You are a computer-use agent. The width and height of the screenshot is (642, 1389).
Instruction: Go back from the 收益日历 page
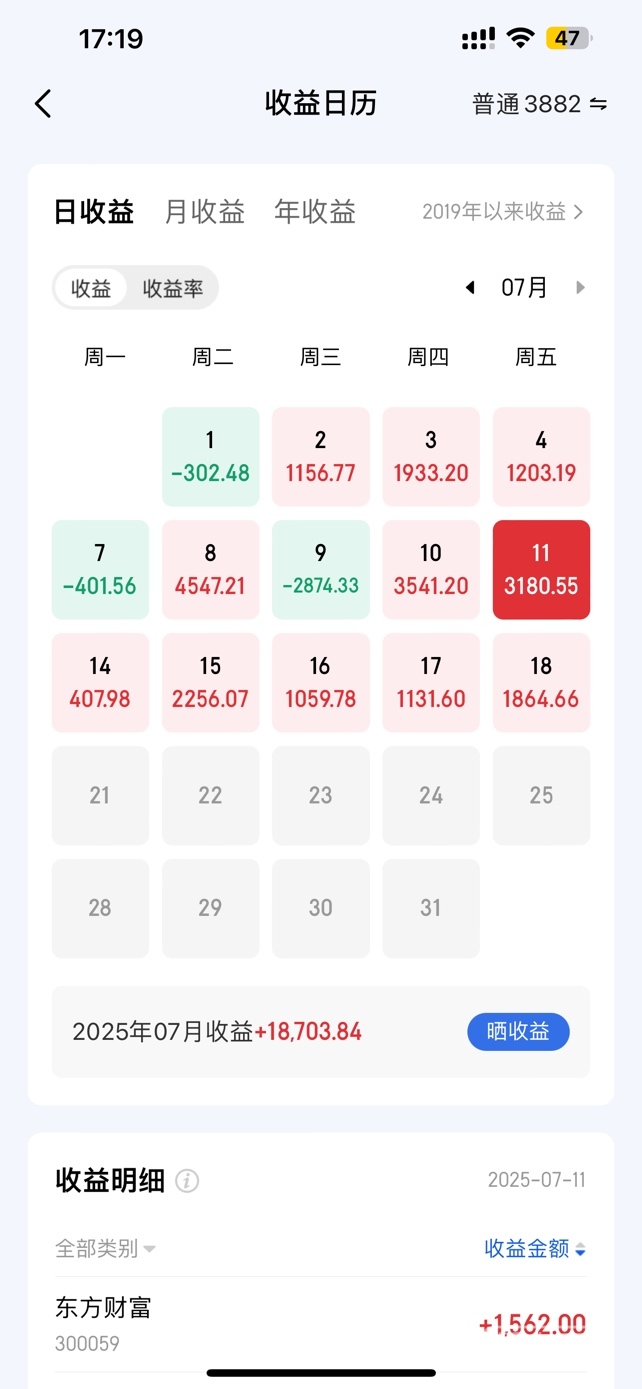click(43, 103)
